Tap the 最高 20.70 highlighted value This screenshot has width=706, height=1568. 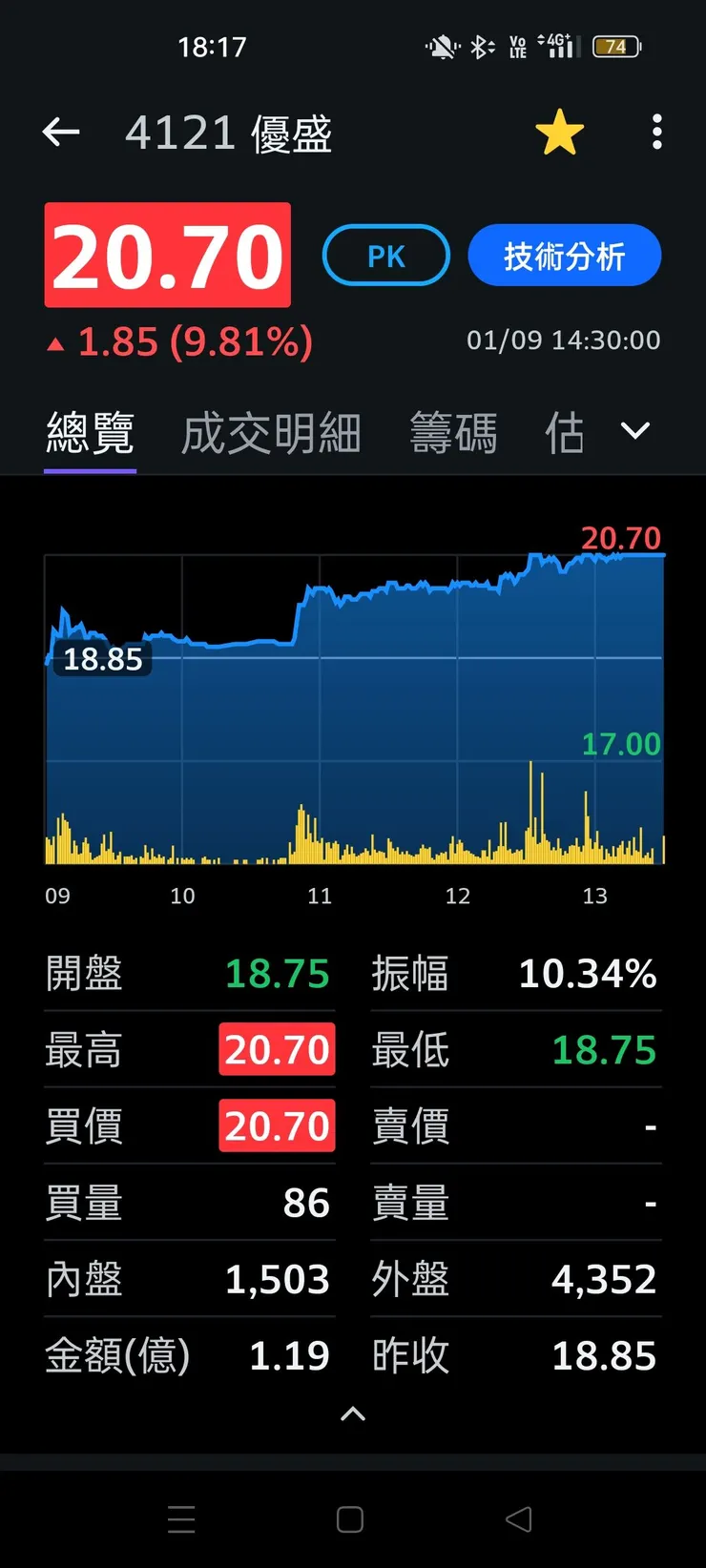(277, 1048)
